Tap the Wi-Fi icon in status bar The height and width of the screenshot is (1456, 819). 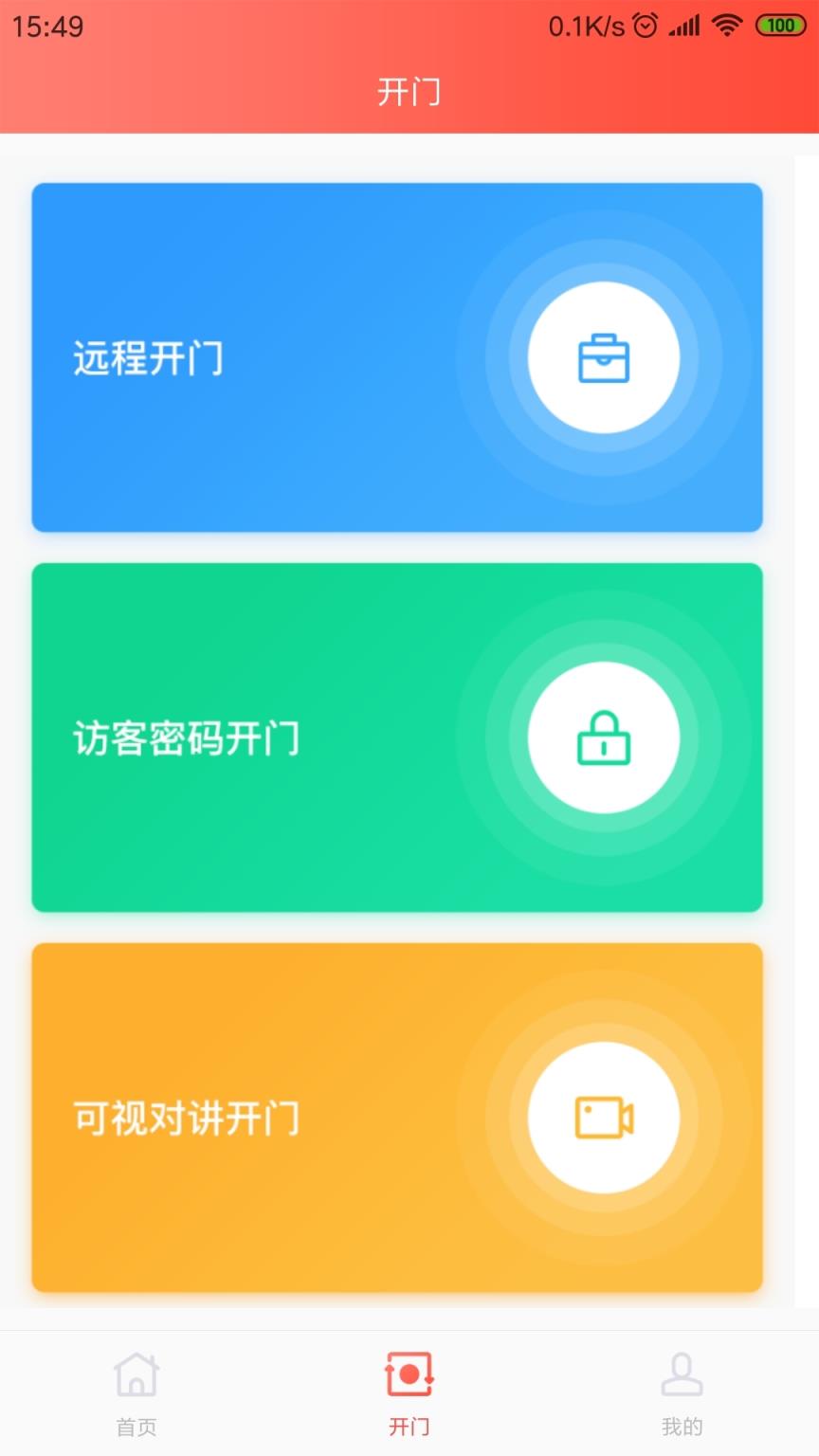726,26
